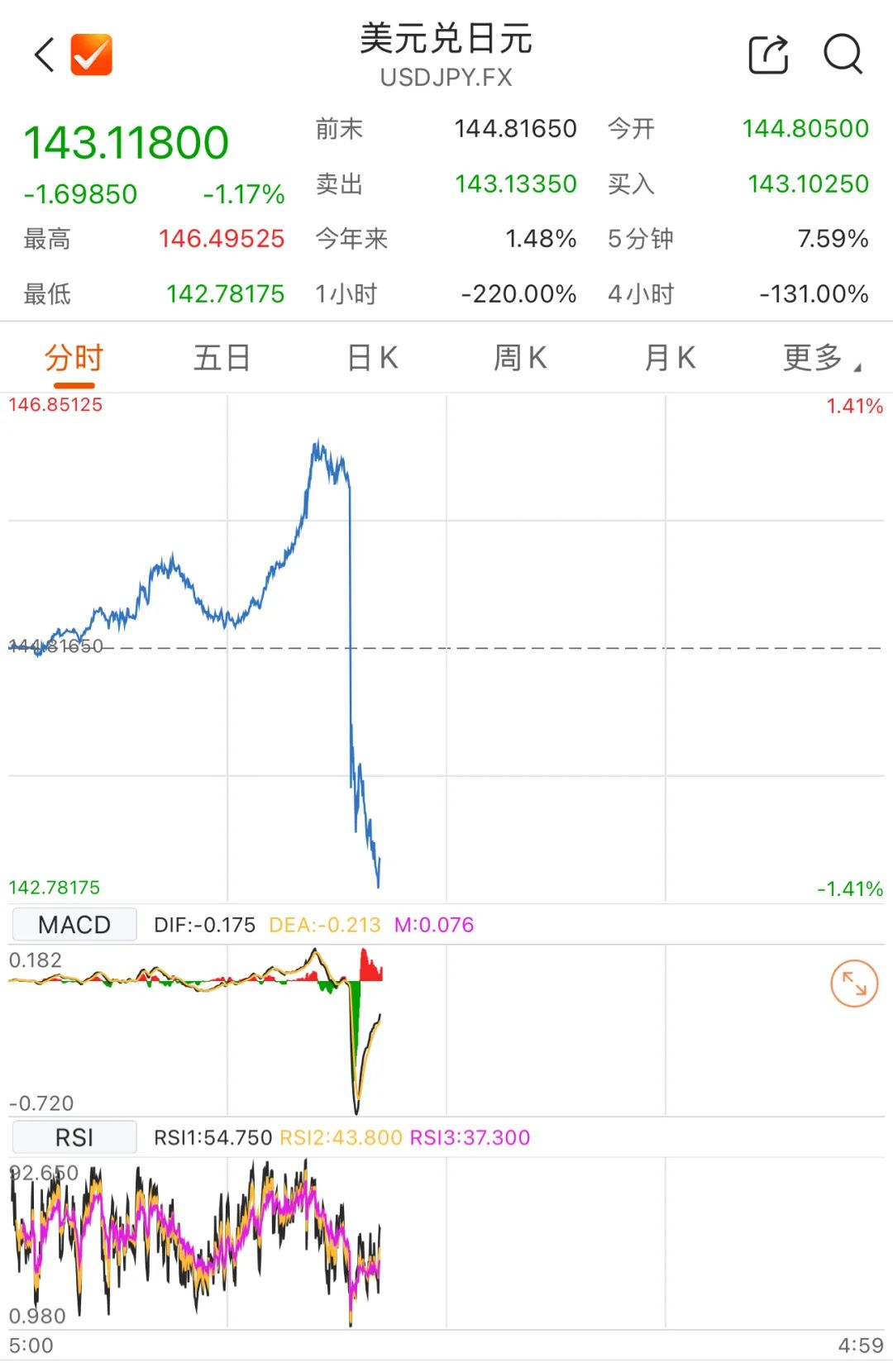Viewport: 893px width, 1372px height.
Task: Tap the orange checkmark watchlist icon
Action: tap(91, 55)
